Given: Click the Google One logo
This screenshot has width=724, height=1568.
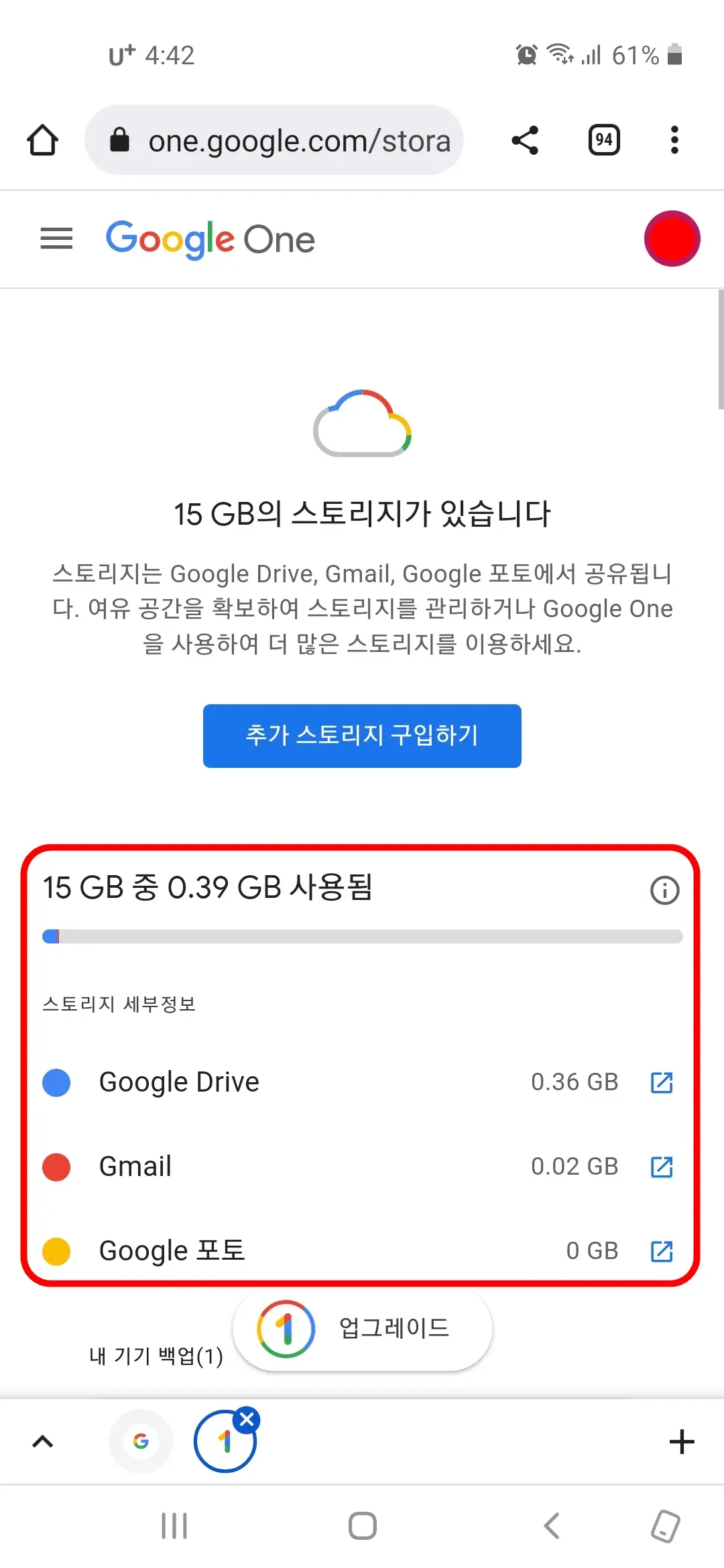Looking at the screenshot, I should 210,239.
